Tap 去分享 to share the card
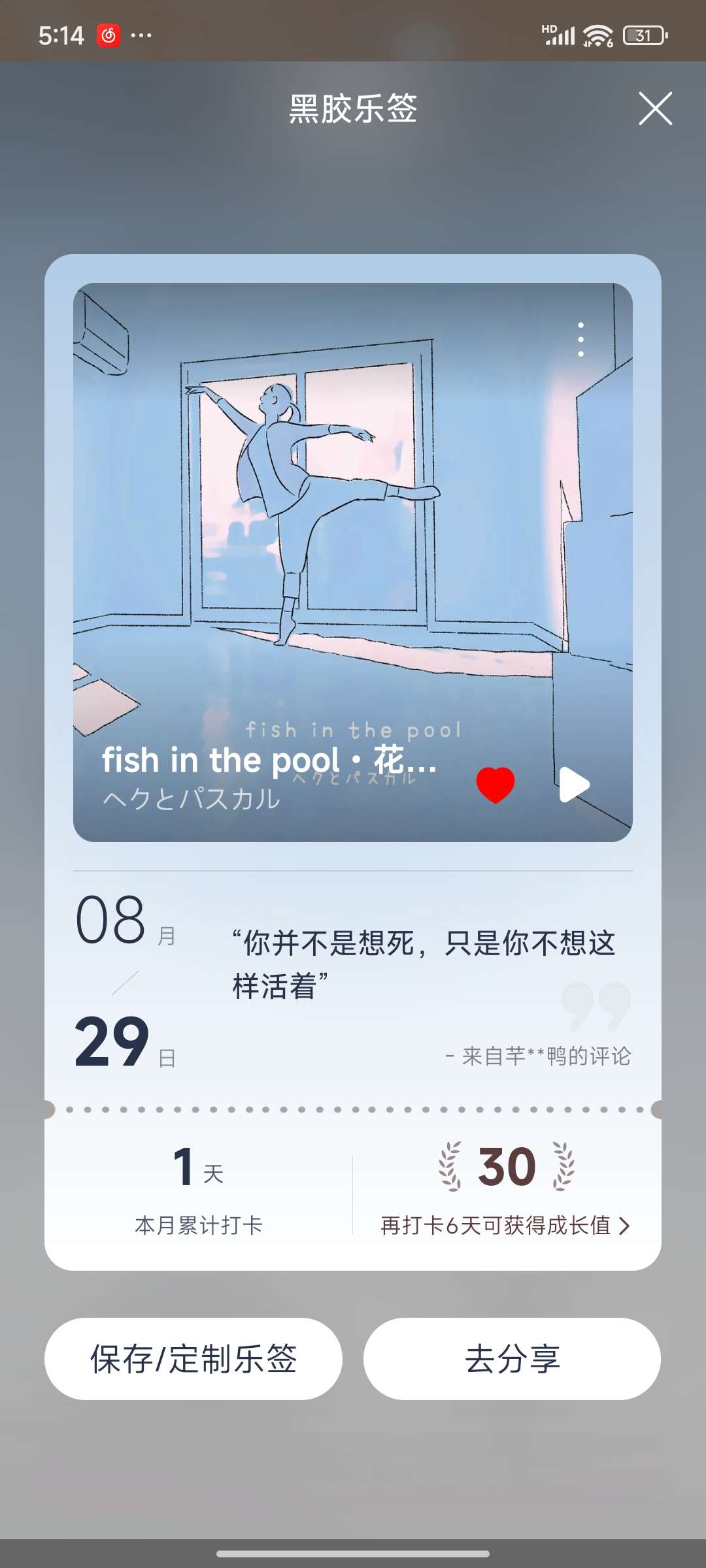The image size is (706, 1568). click(x=512, y=1358)
